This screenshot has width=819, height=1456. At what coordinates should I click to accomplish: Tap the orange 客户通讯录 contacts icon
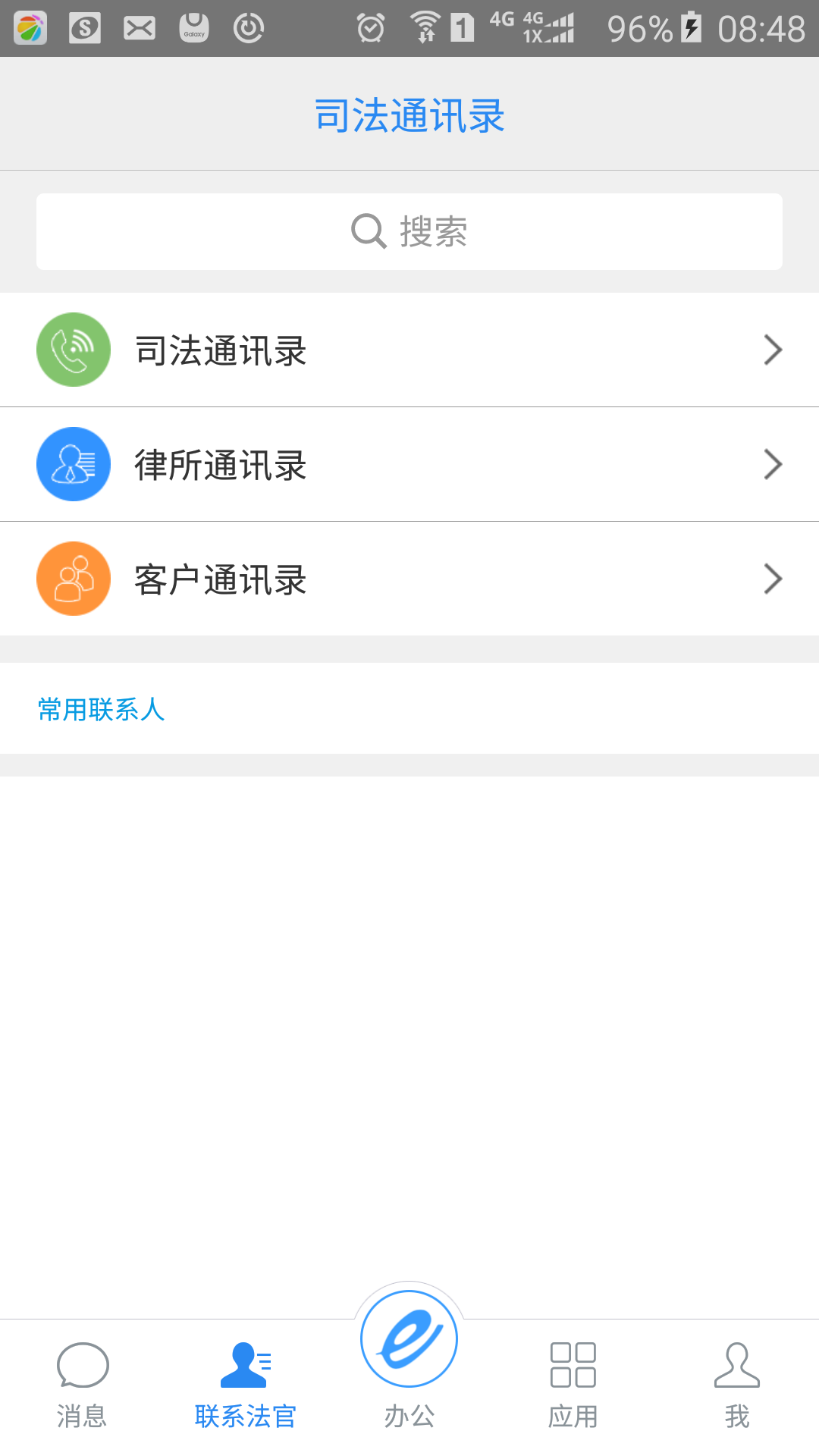(x=73, y=578)
